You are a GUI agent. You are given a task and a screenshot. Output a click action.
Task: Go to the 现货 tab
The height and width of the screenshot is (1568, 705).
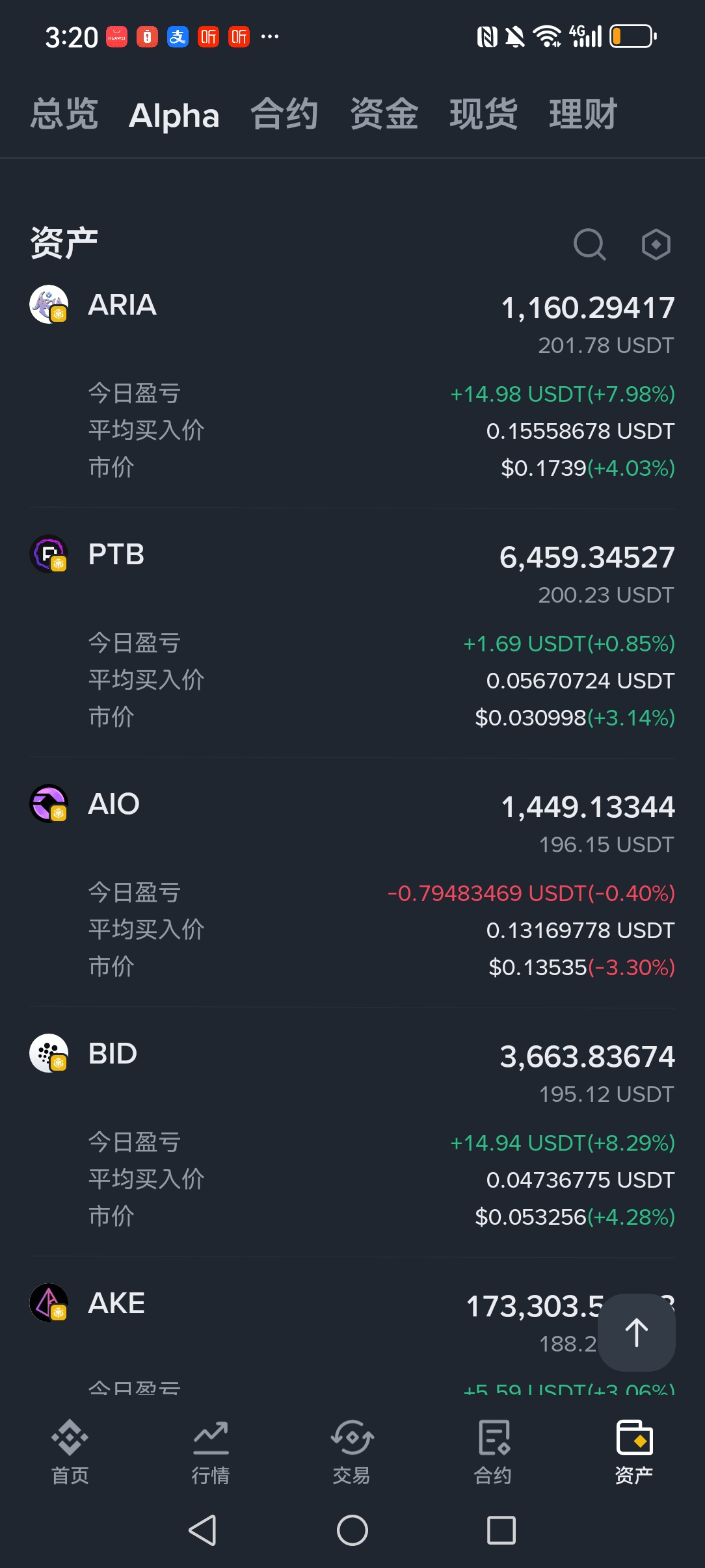tap(483, 114)
